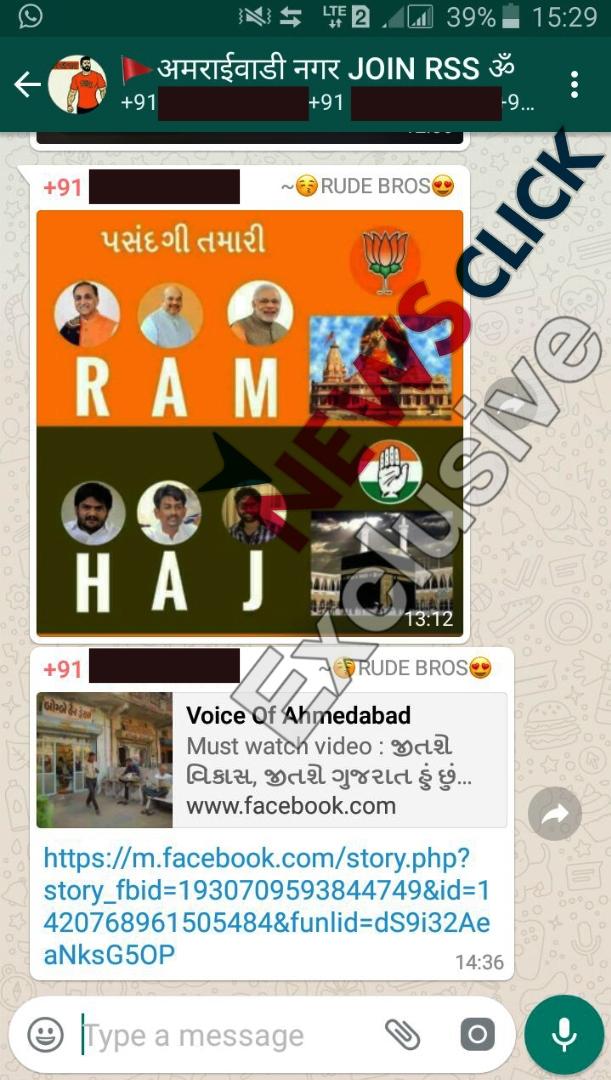Attach a file with the paperclip
The width and height of the screenshot is (611, 1080).
click(x=403, y=1035)
